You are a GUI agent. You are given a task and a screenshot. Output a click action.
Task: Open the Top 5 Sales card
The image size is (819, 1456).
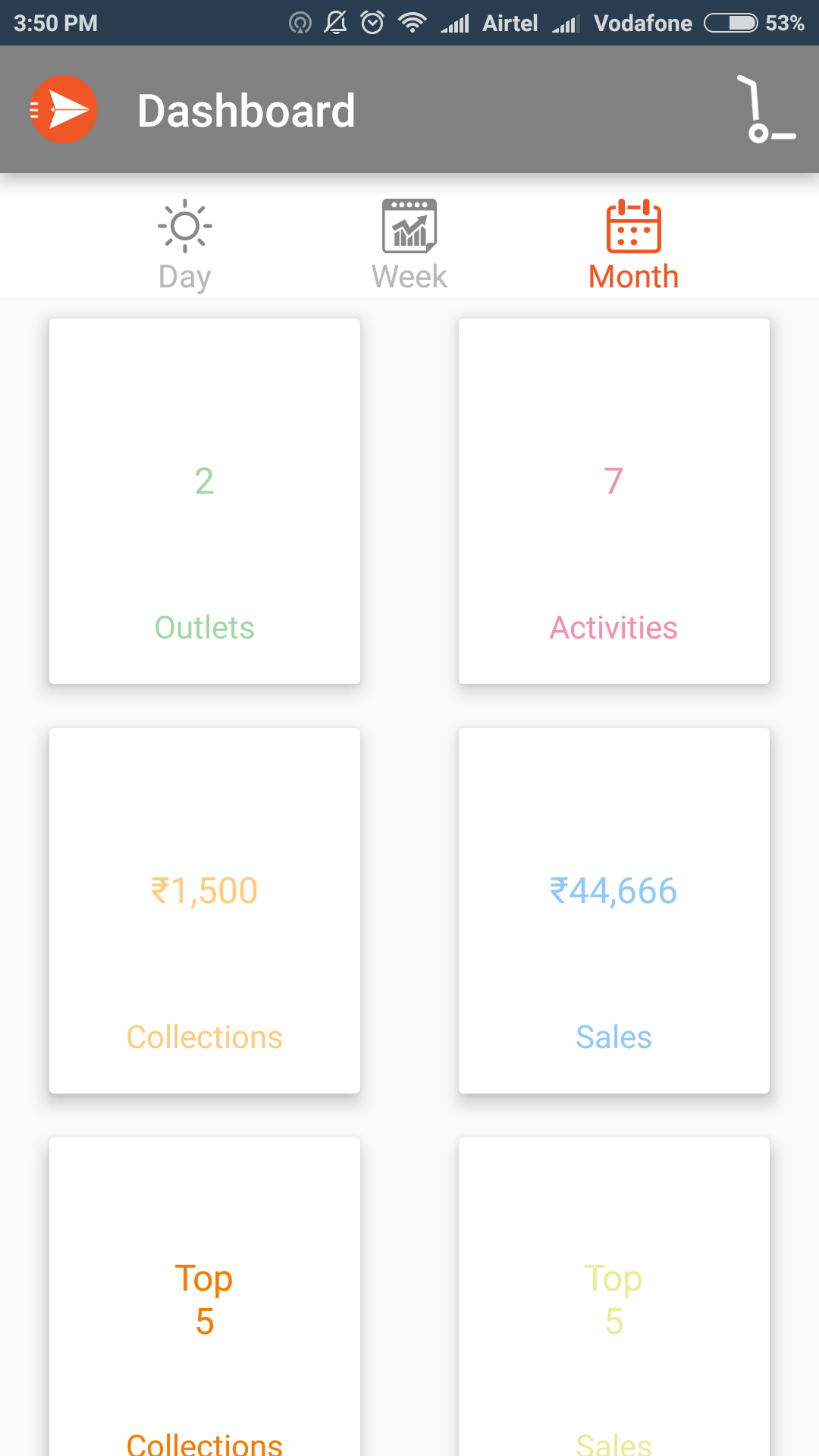click(614, 1297)
